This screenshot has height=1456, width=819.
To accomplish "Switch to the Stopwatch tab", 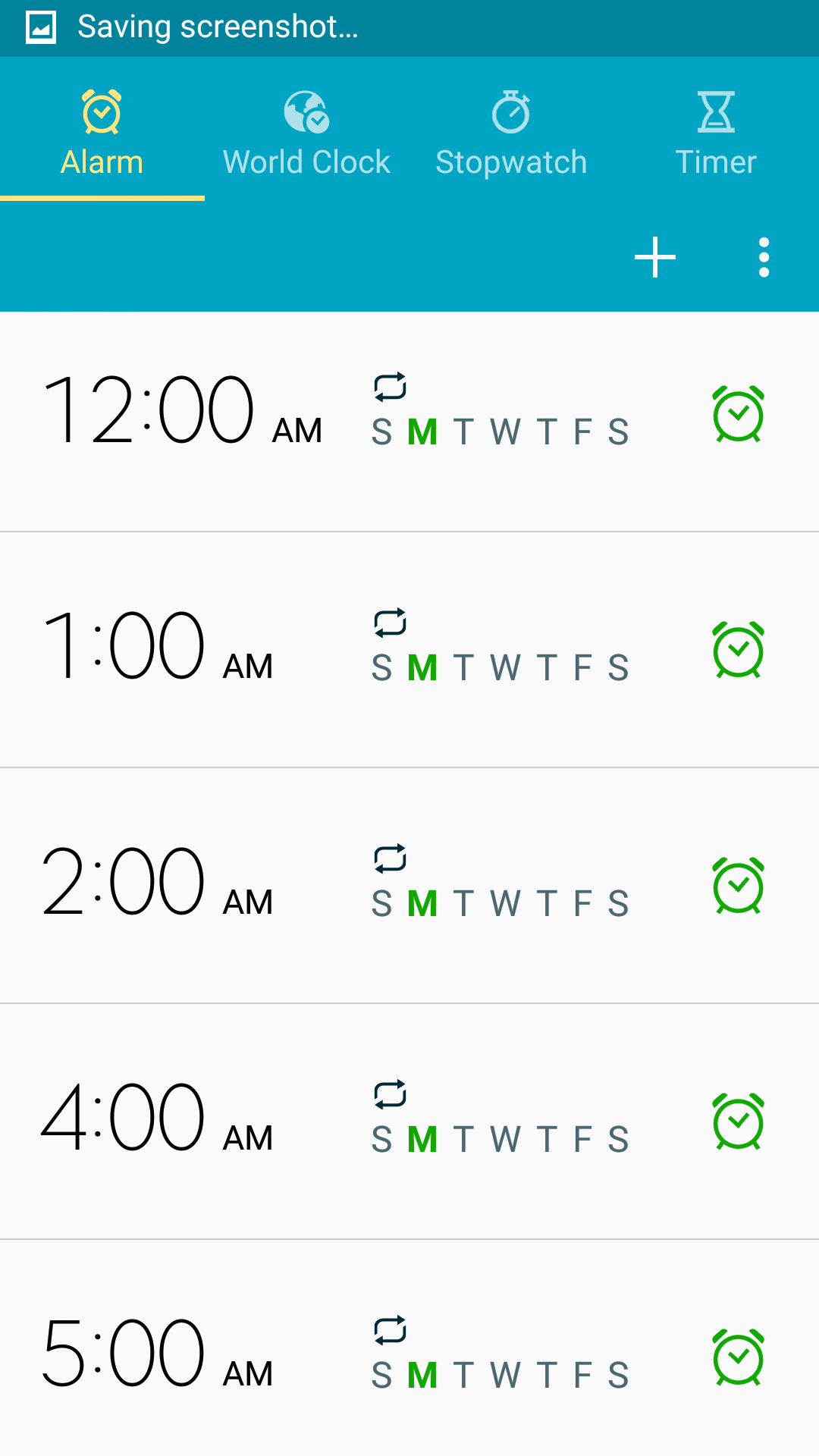I will click(511, 133).
